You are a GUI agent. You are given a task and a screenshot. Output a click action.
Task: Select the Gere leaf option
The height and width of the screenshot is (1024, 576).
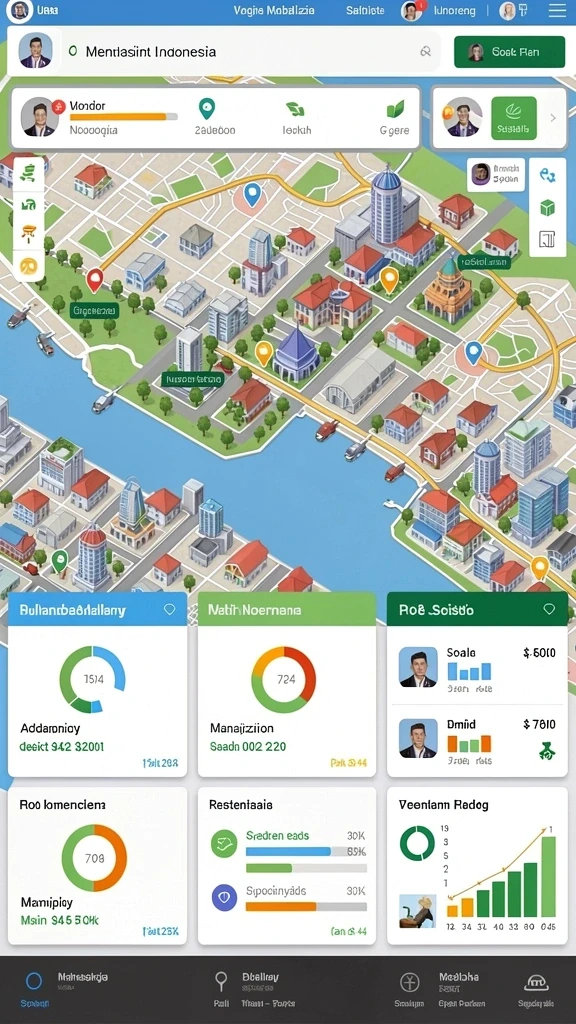(x=394, y=118)
